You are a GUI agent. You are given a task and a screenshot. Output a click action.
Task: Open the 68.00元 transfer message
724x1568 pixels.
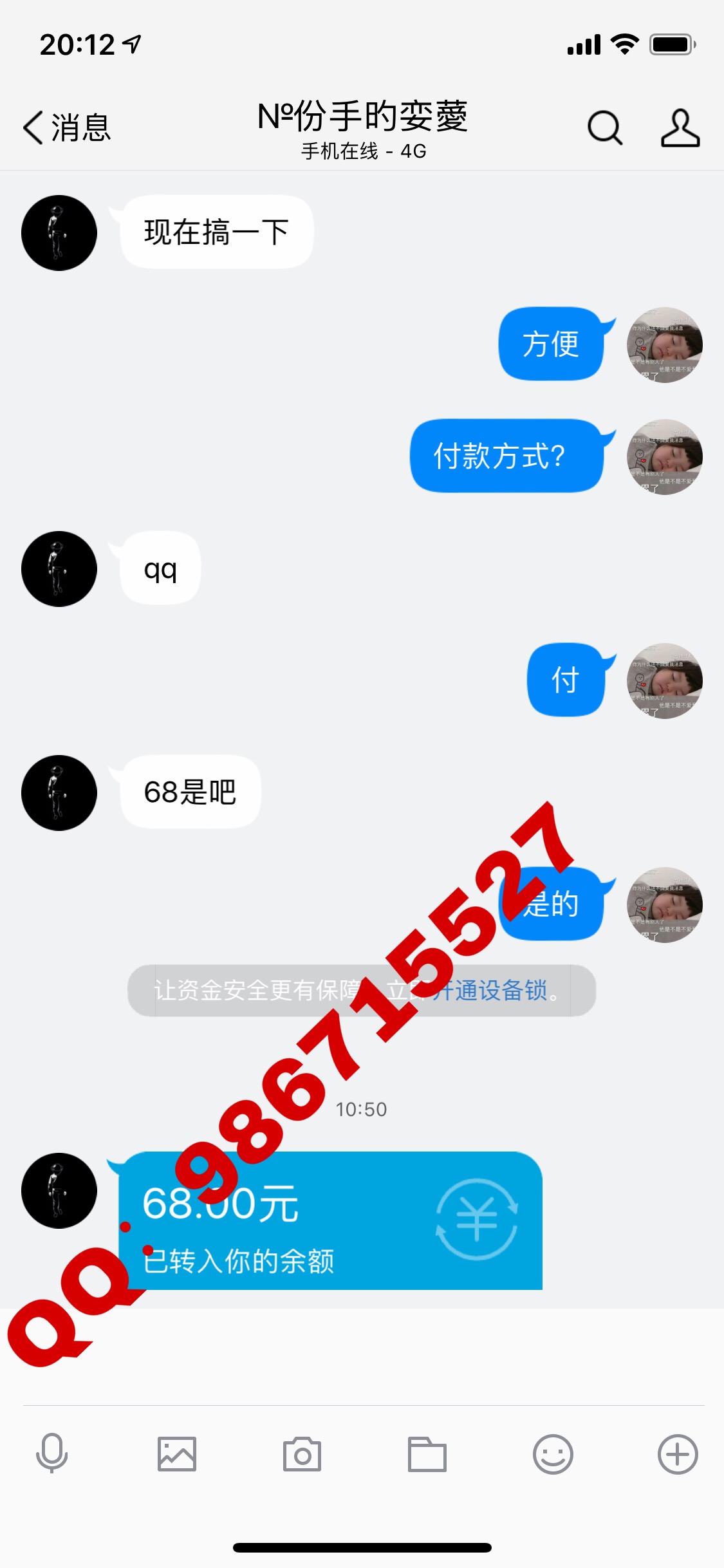(x=330, y=1220)
